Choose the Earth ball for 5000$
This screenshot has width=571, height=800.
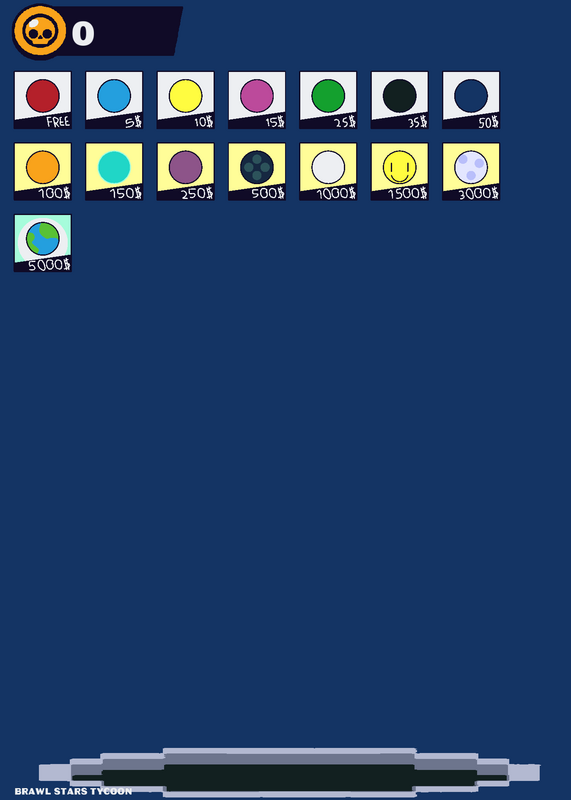pyautogui.click(x=43, y=243)
